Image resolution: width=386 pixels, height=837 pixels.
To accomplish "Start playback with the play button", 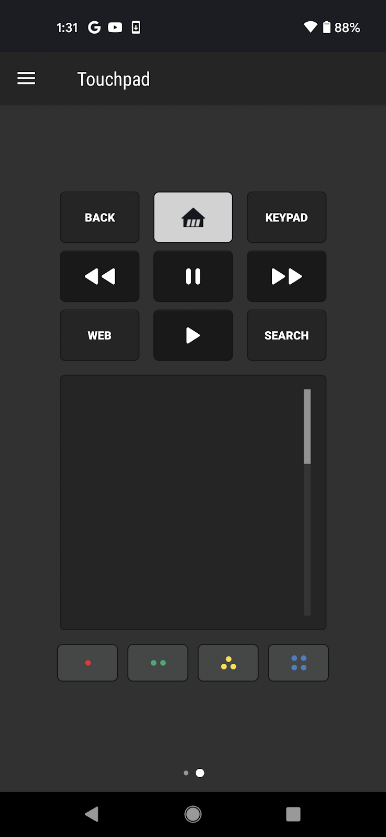I will click(193, 335).
